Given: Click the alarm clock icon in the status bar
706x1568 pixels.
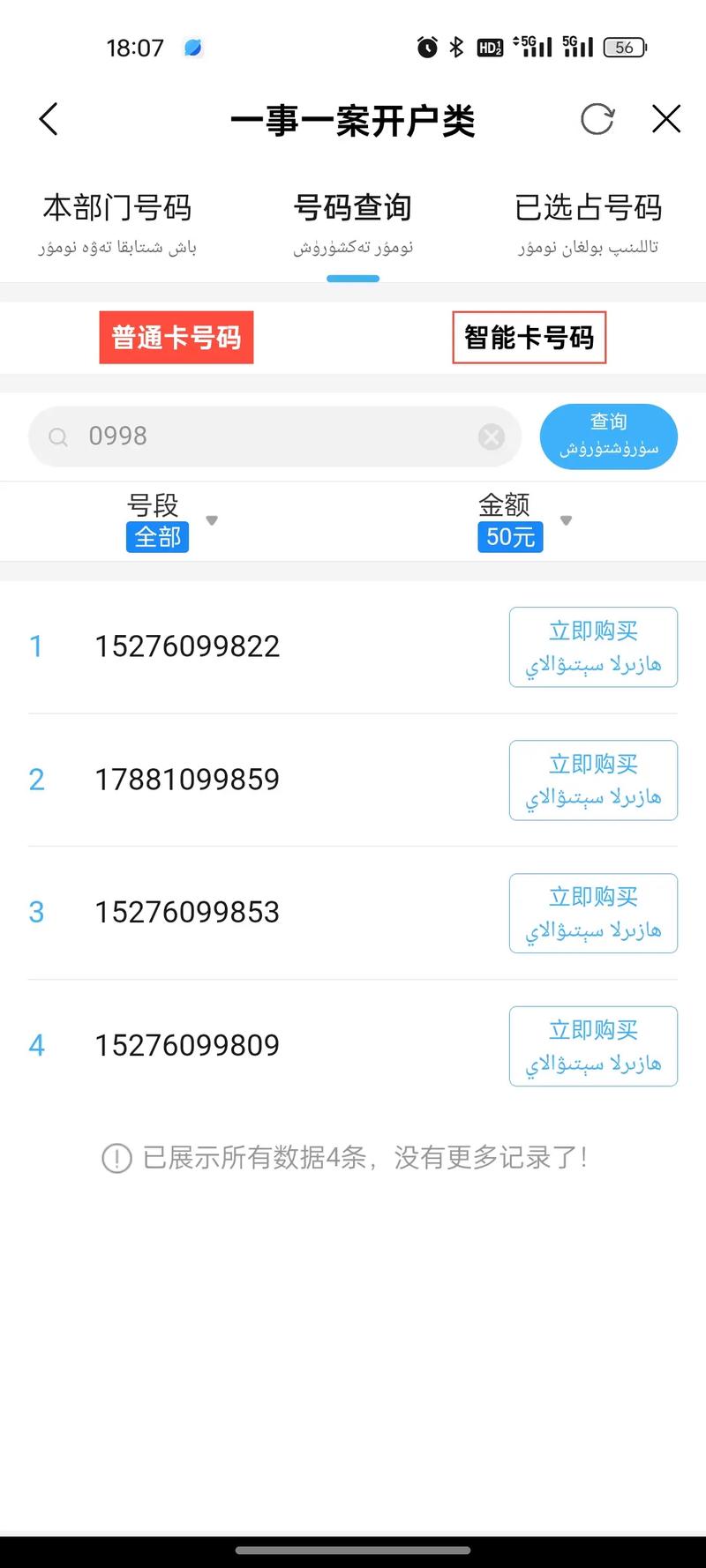Looking at the screenshot, I should [x=426, y=49].
